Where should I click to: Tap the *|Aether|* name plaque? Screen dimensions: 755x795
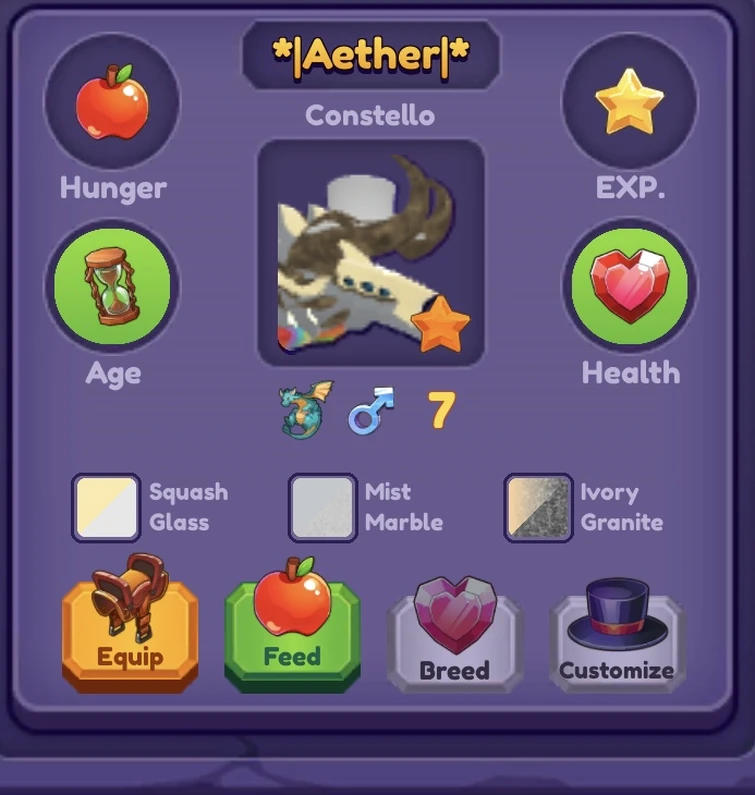tap(371, 54)
